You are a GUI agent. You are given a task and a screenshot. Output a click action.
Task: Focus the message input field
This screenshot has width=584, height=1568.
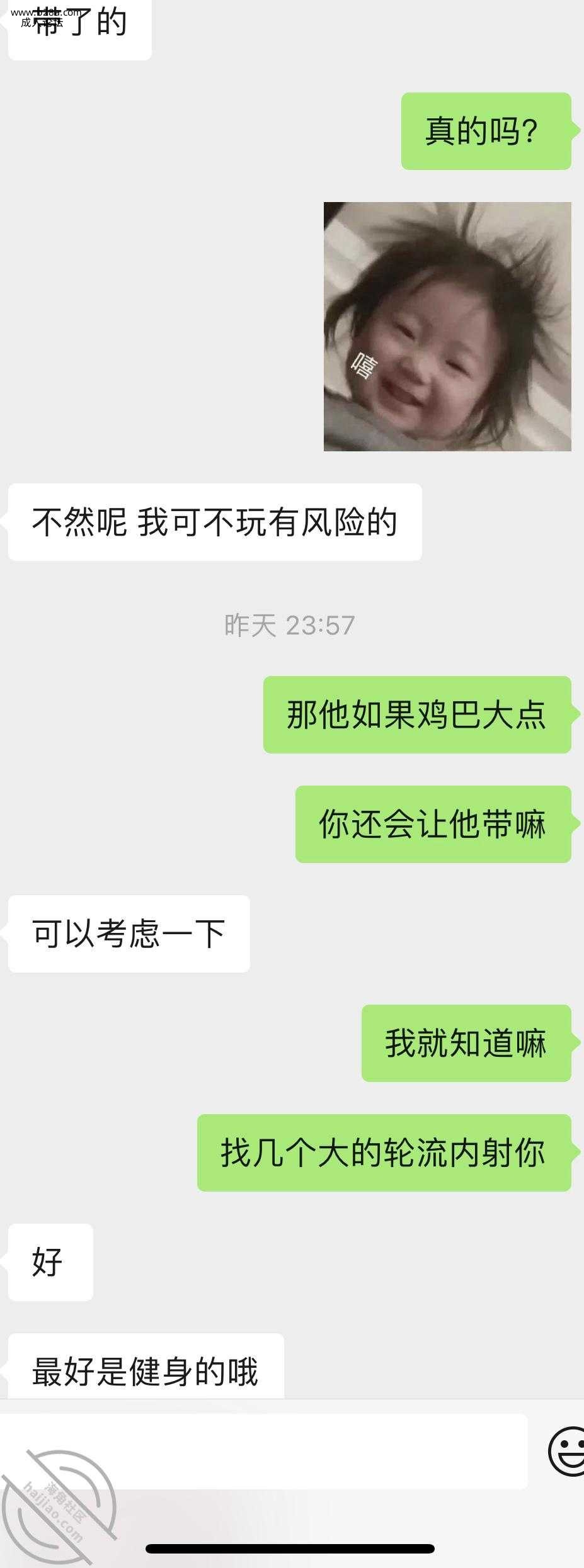(x=265, y=1452)
